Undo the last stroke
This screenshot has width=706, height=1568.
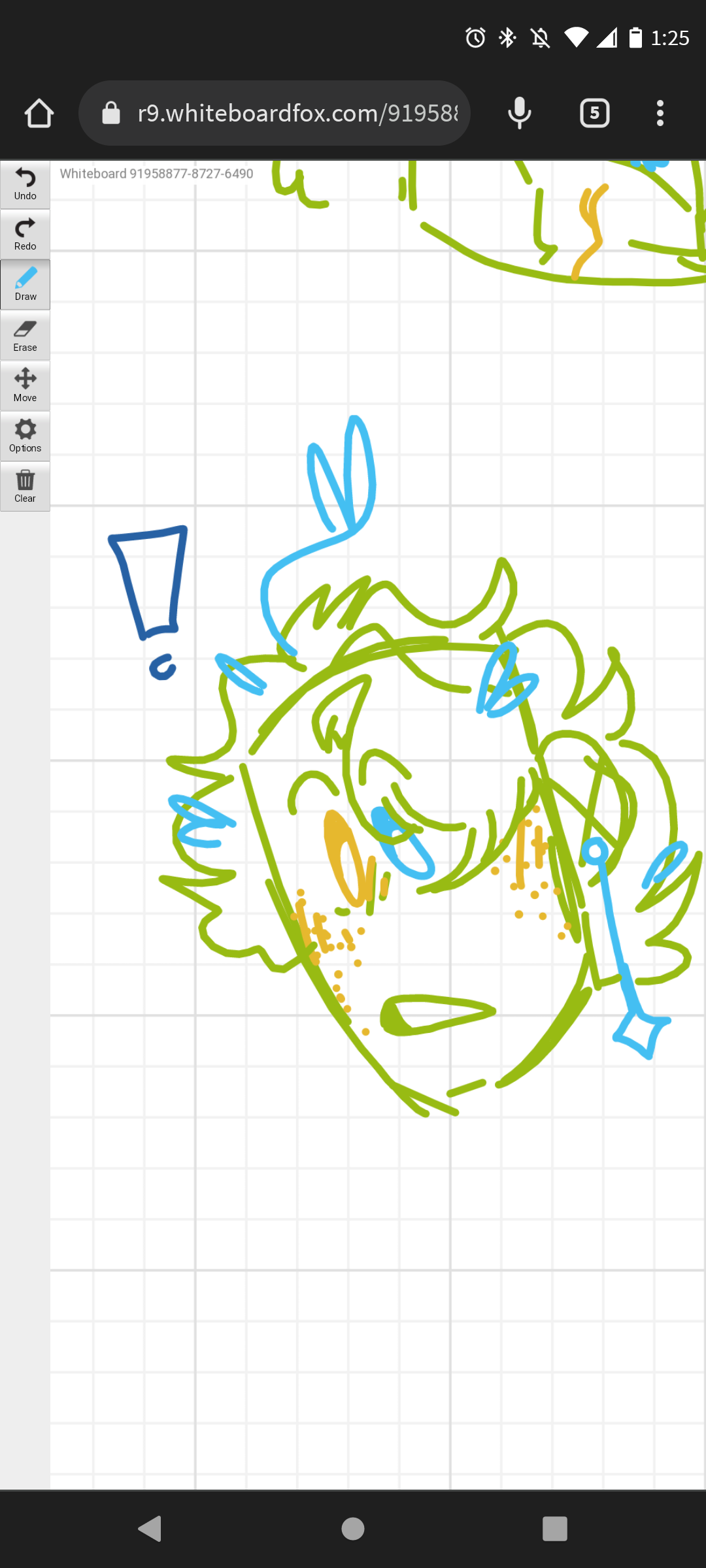[25, 185]
